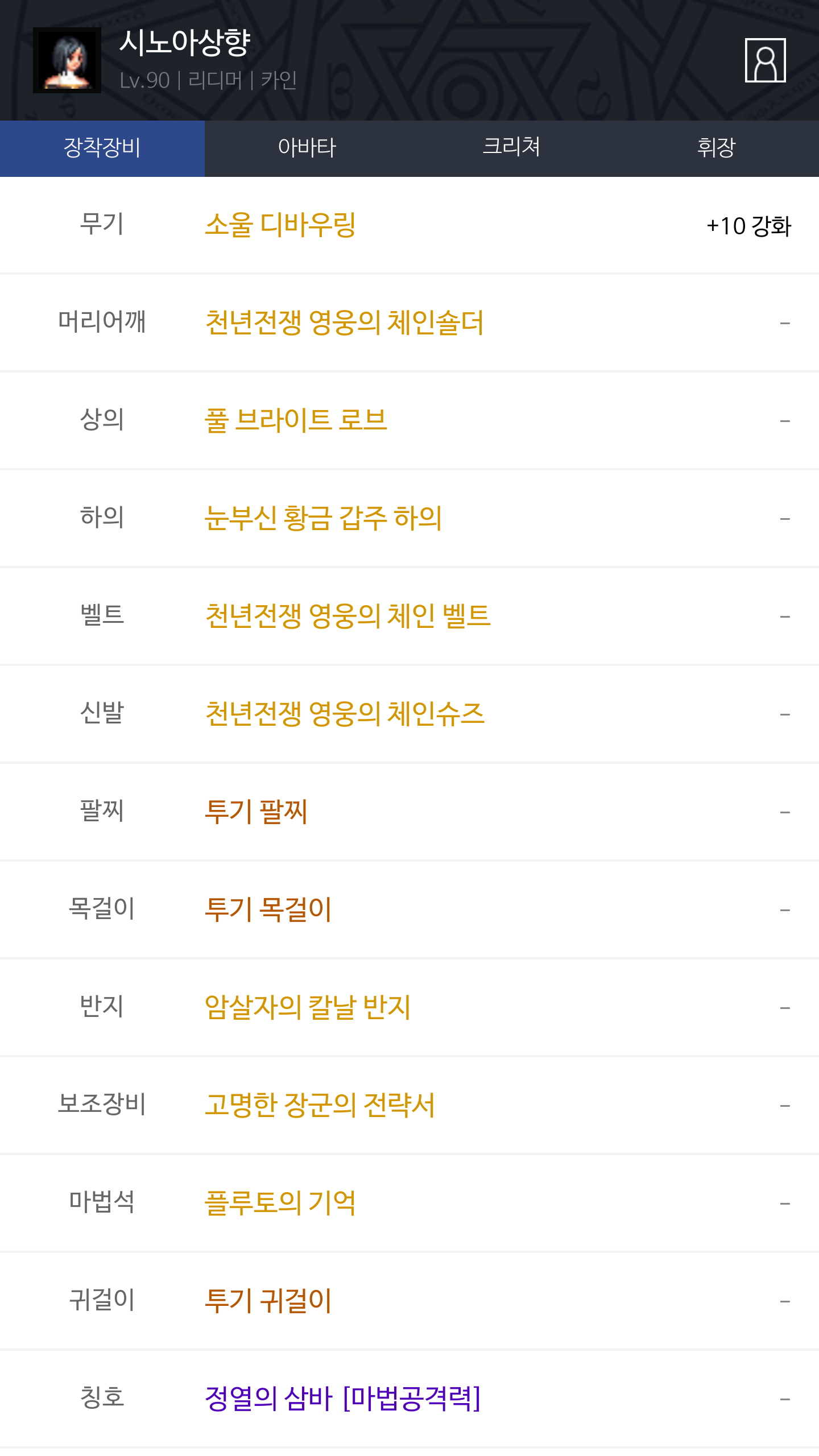Screen dimensions: 819x1456
Task: Switch to the 크리쳐 tab
Action: [x=512, y=148]
